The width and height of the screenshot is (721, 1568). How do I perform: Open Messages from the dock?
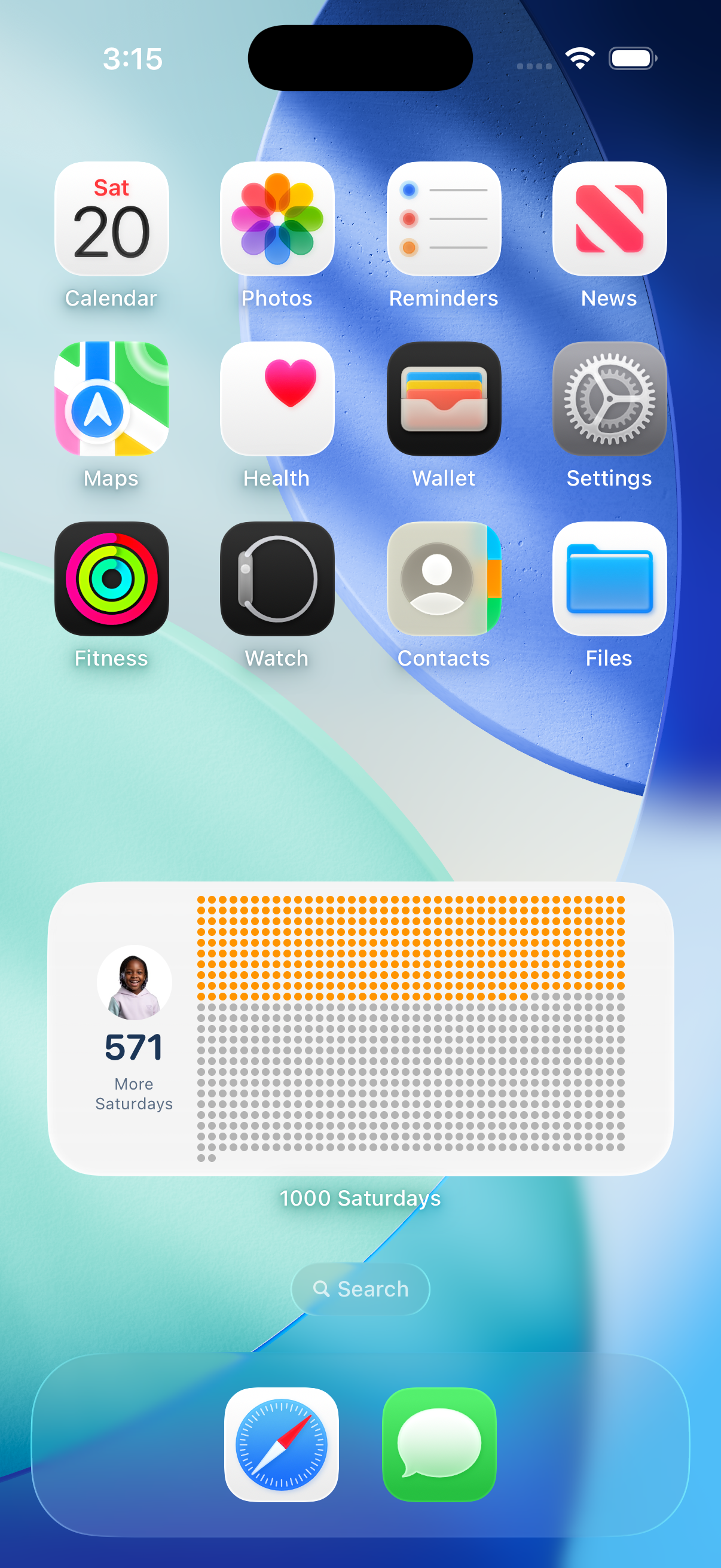439,1444
